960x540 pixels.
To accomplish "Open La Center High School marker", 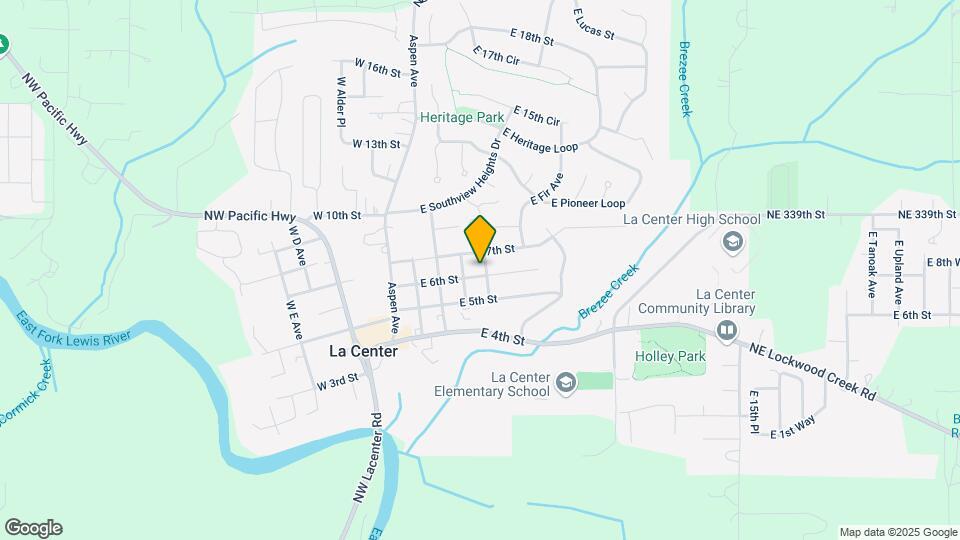I will click(733, 241).
